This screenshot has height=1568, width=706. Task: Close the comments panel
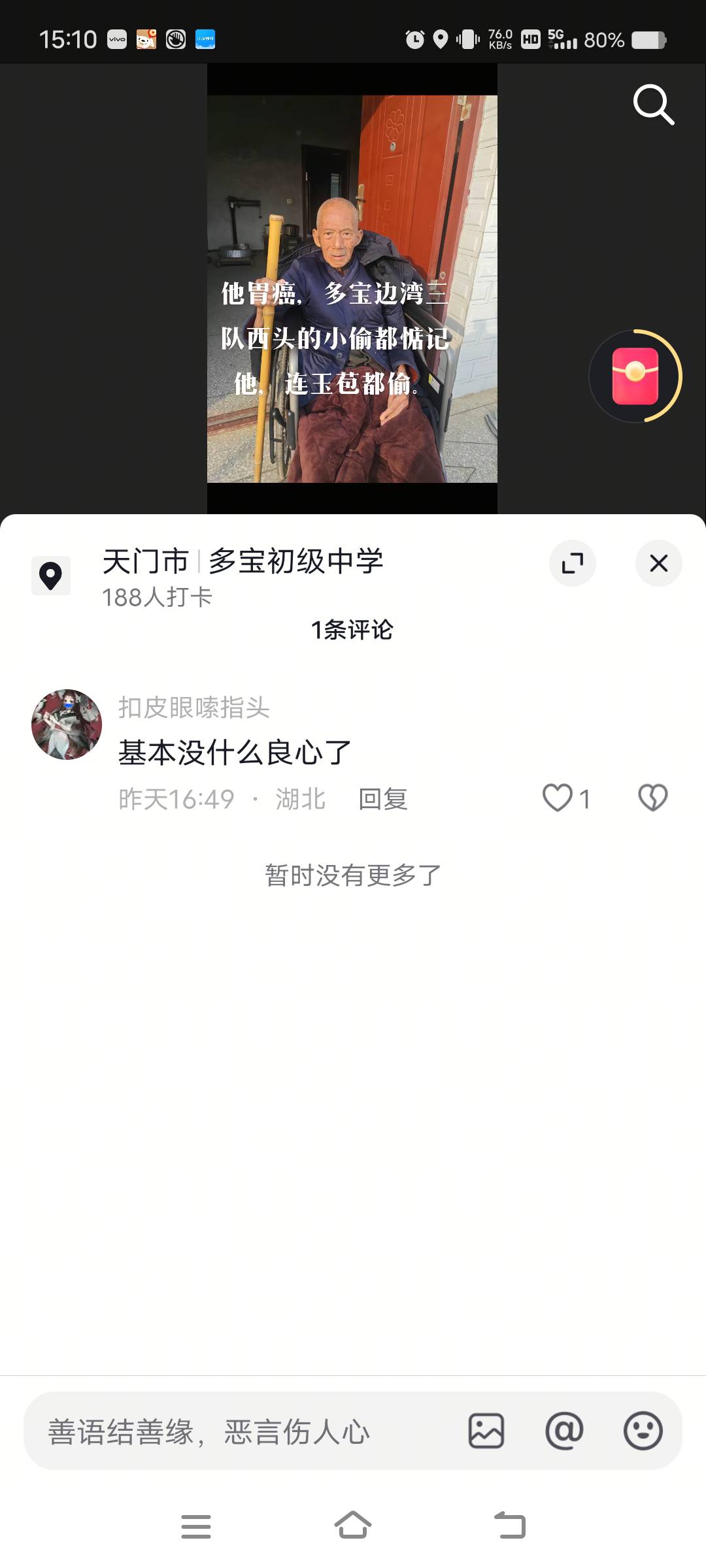click(x=658, y=563)
